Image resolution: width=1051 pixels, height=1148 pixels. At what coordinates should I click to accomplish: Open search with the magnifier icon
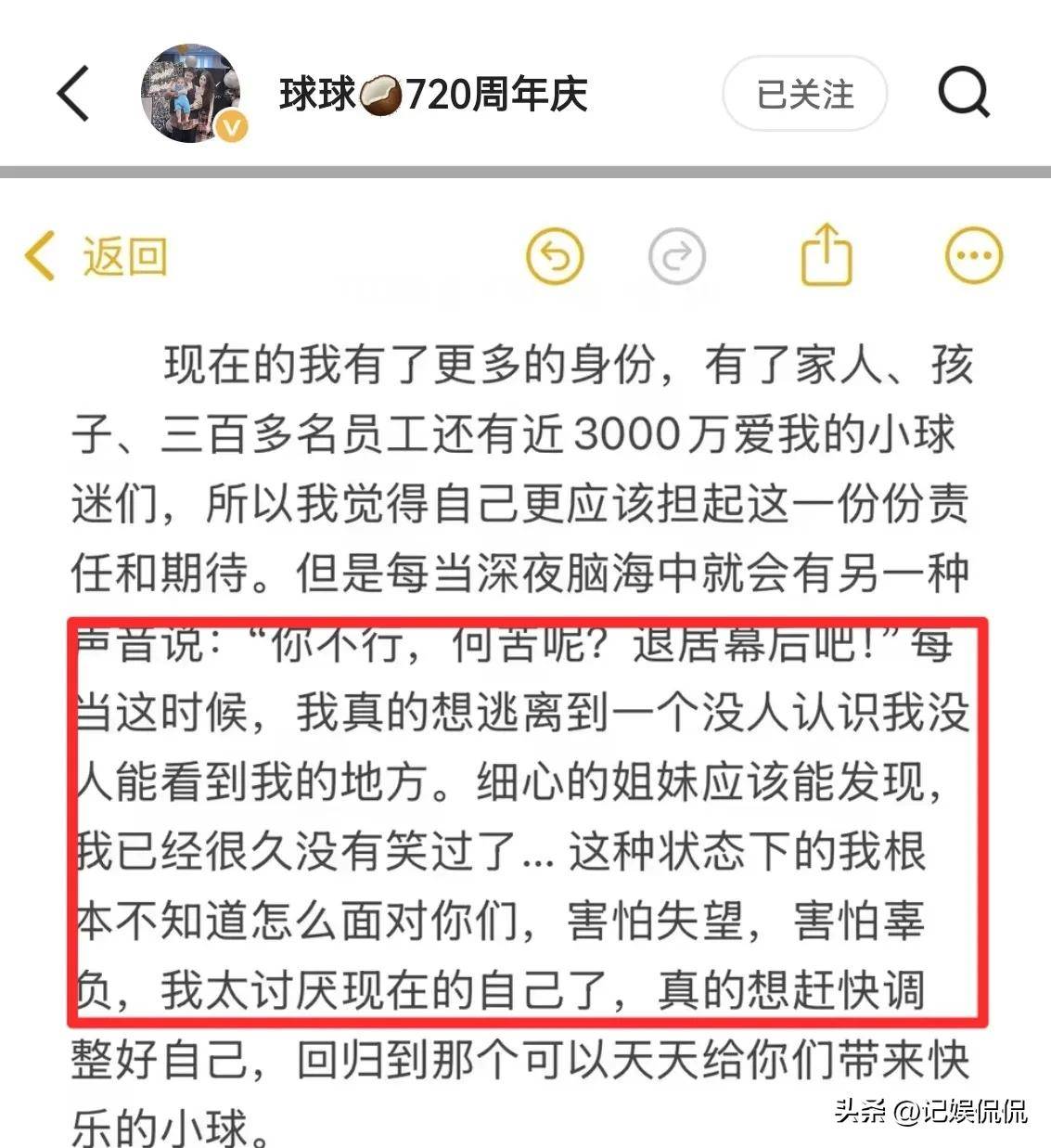point(964,94)
